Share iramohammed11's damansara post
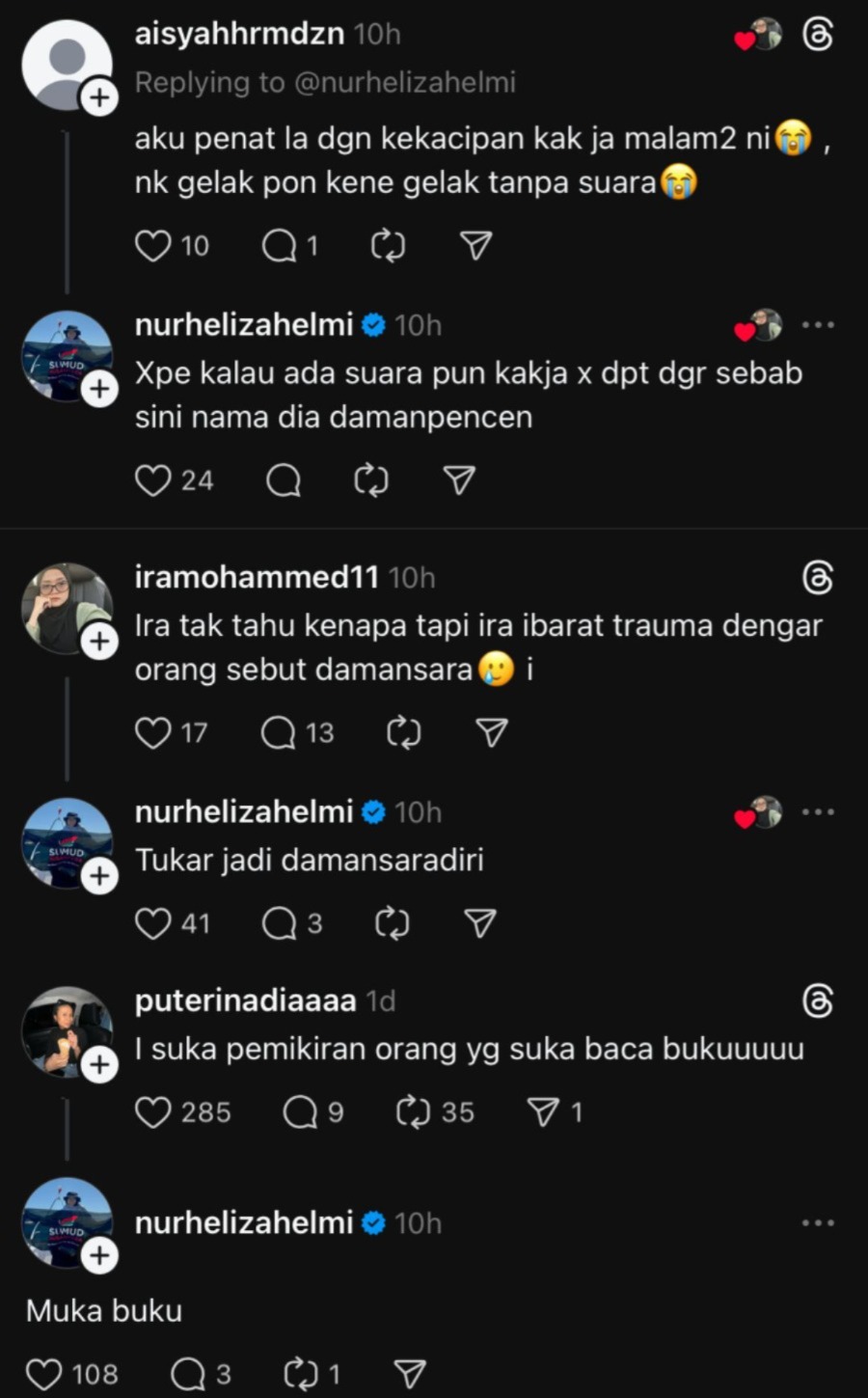868x1398 pixels. click(492, 733)
